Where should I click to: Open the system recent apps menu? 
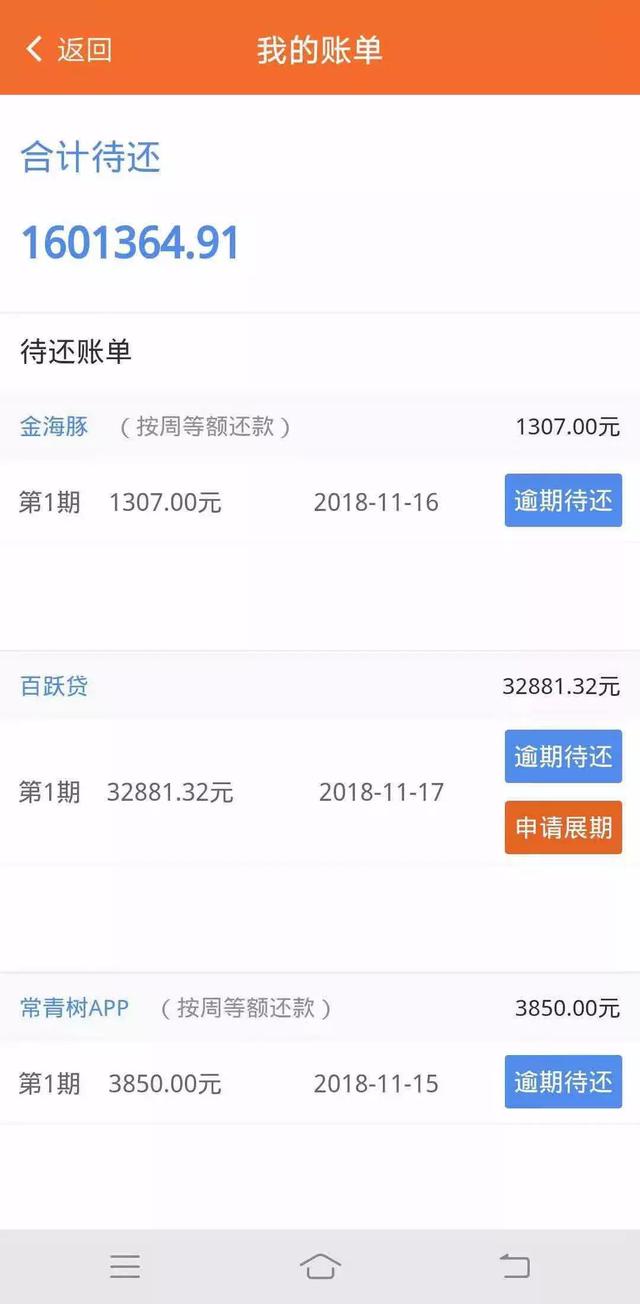coord(125,1266)
